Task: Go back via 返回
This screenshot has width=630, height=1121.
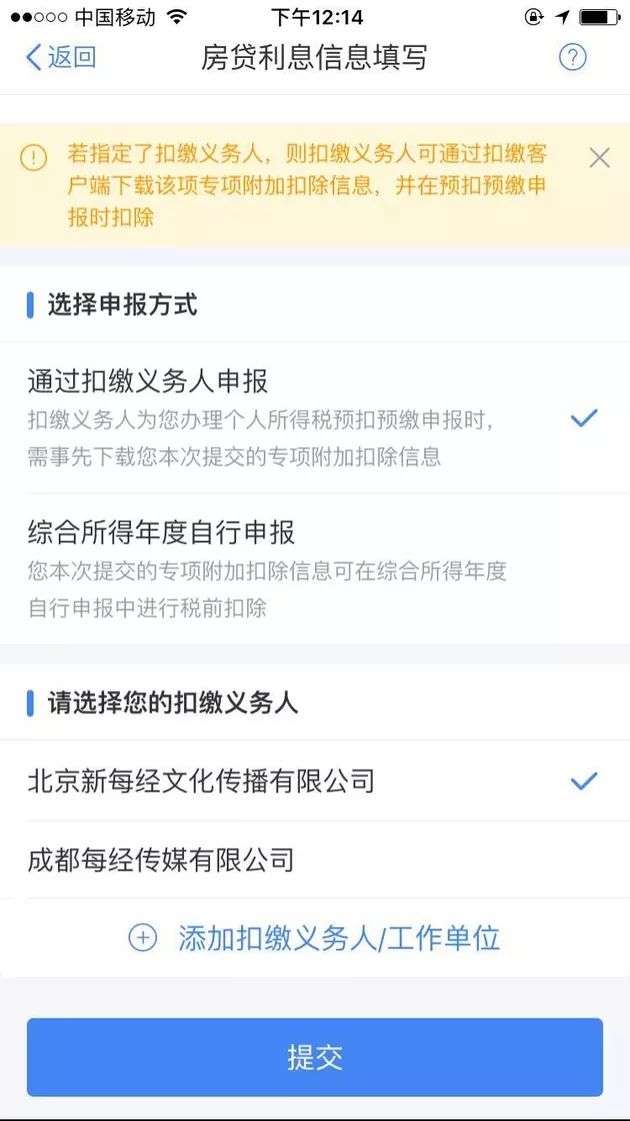Action: coord(60,57)
